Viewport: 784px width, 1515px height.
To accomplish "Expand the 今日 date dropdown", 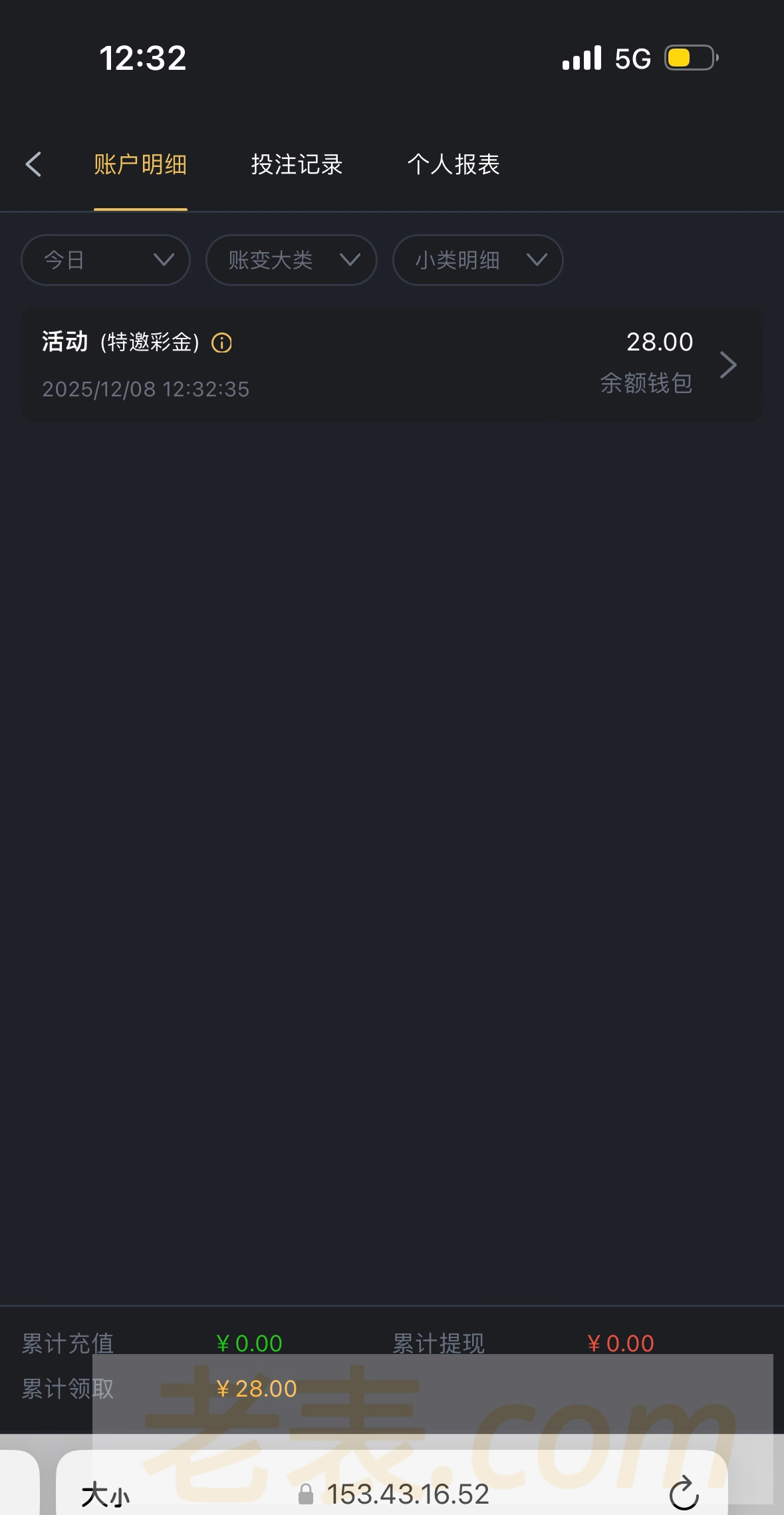I will pos(106,260).
